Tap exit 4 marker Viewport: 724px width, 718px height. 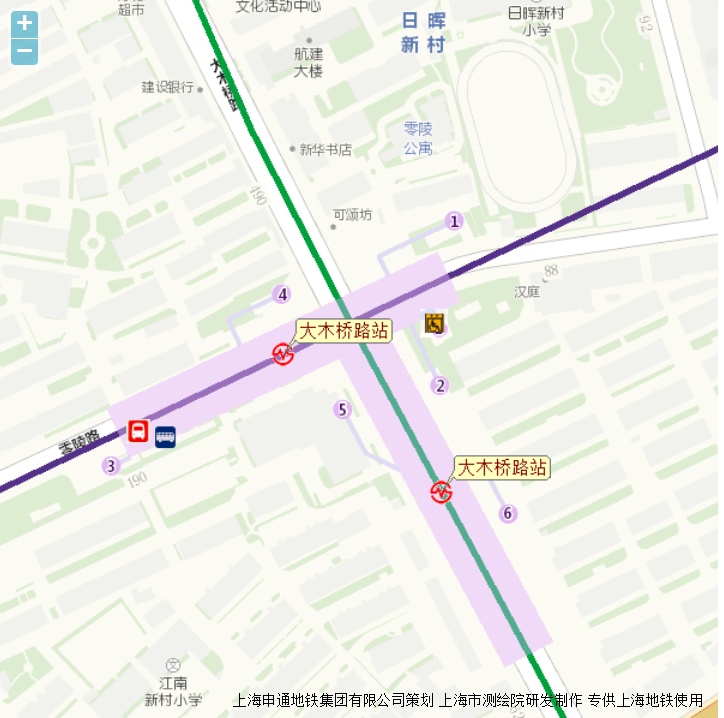283,294
